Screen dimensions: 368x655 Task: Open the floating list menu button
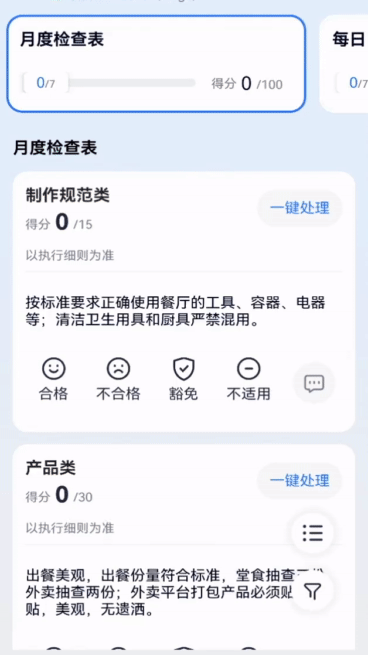312,533
